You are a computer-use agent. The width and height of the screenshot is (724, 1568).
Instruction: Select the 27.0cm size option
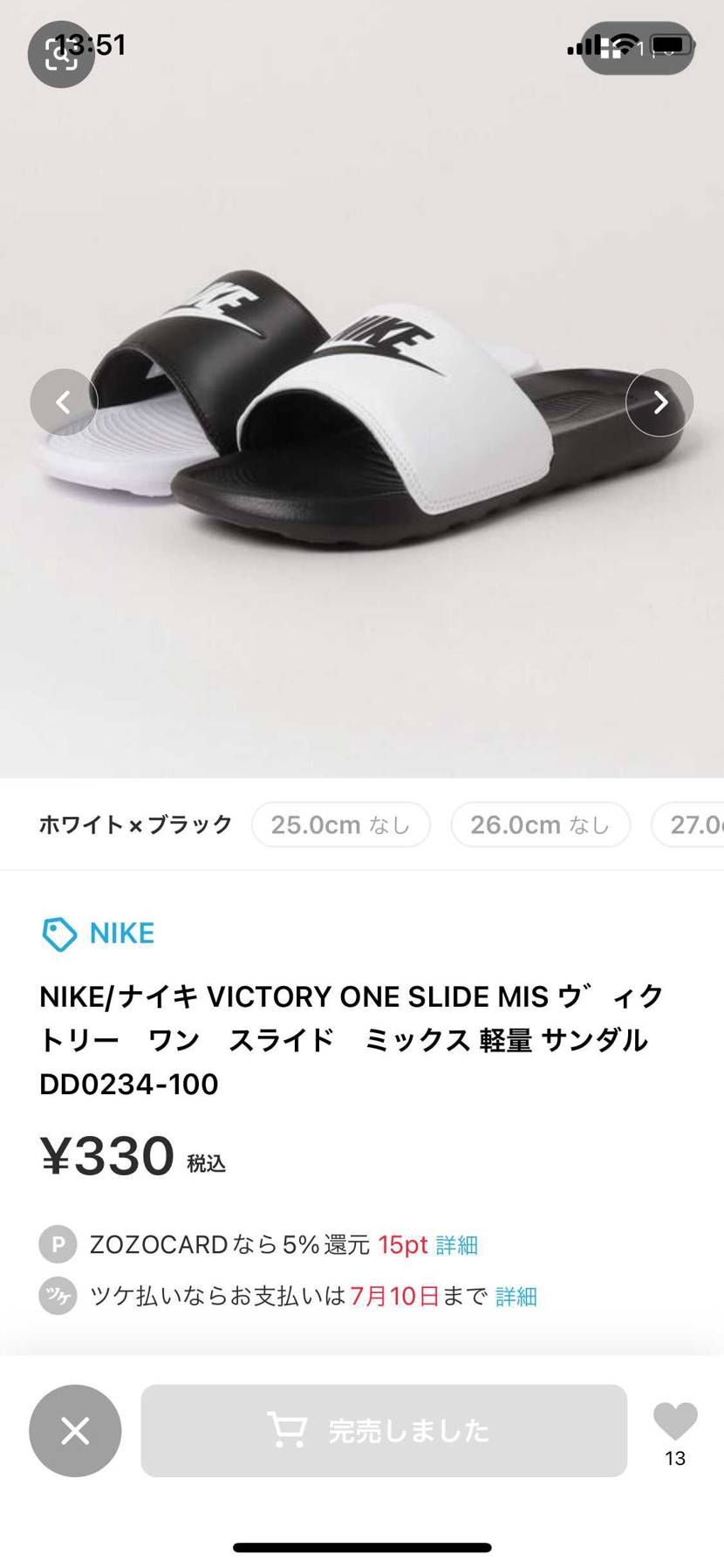(698, 824)
